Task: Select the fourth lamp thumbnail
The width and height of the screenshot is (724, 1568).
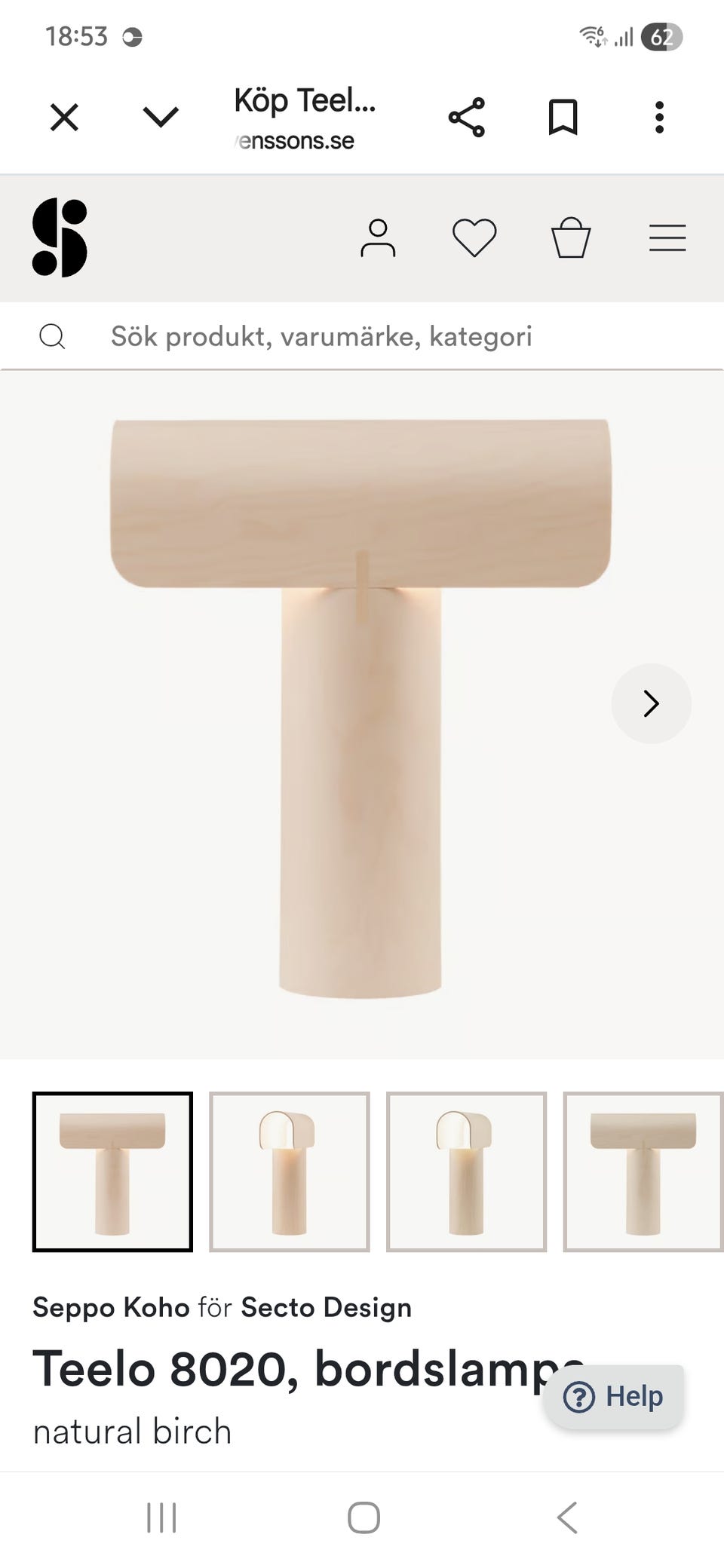Action: click(643, 1171)
